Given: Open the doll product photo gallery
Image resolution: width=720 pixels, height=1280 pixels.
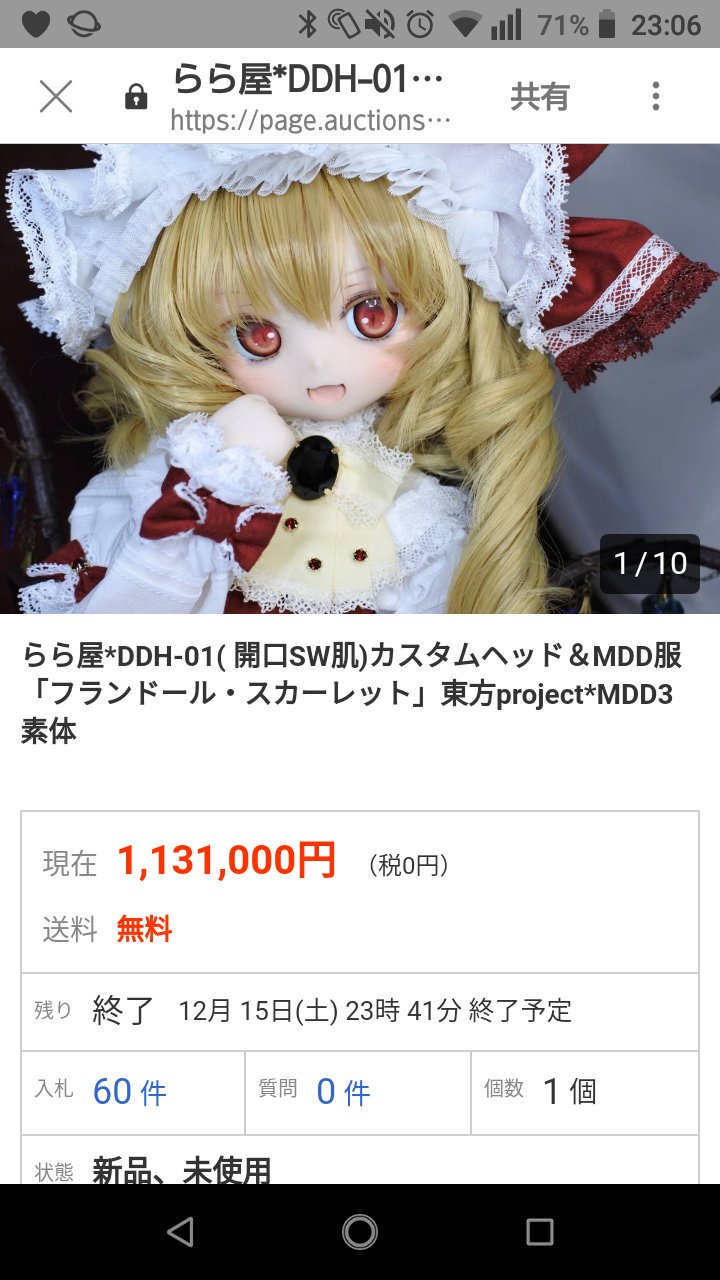Looking at the screenshot, I should 360,379.
